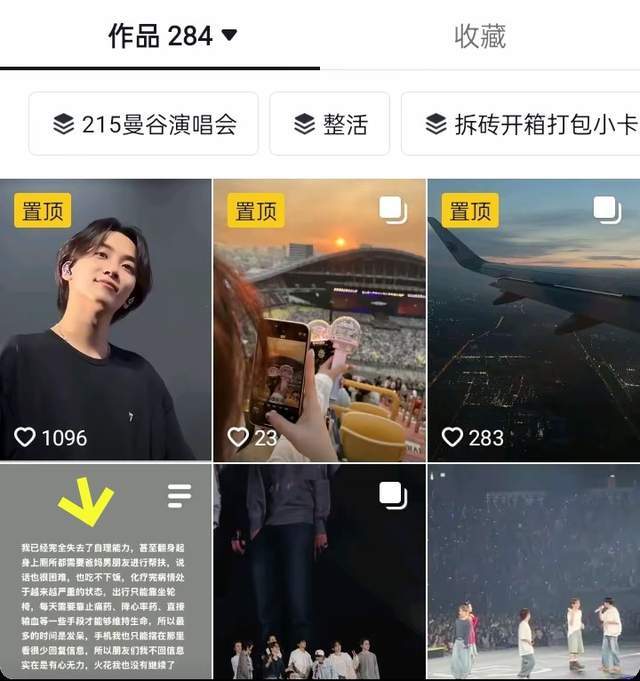Switch to the 收藏 tab
Viewport: 640px width, 681px height.
pyautogui.click(x=480, y=36)
